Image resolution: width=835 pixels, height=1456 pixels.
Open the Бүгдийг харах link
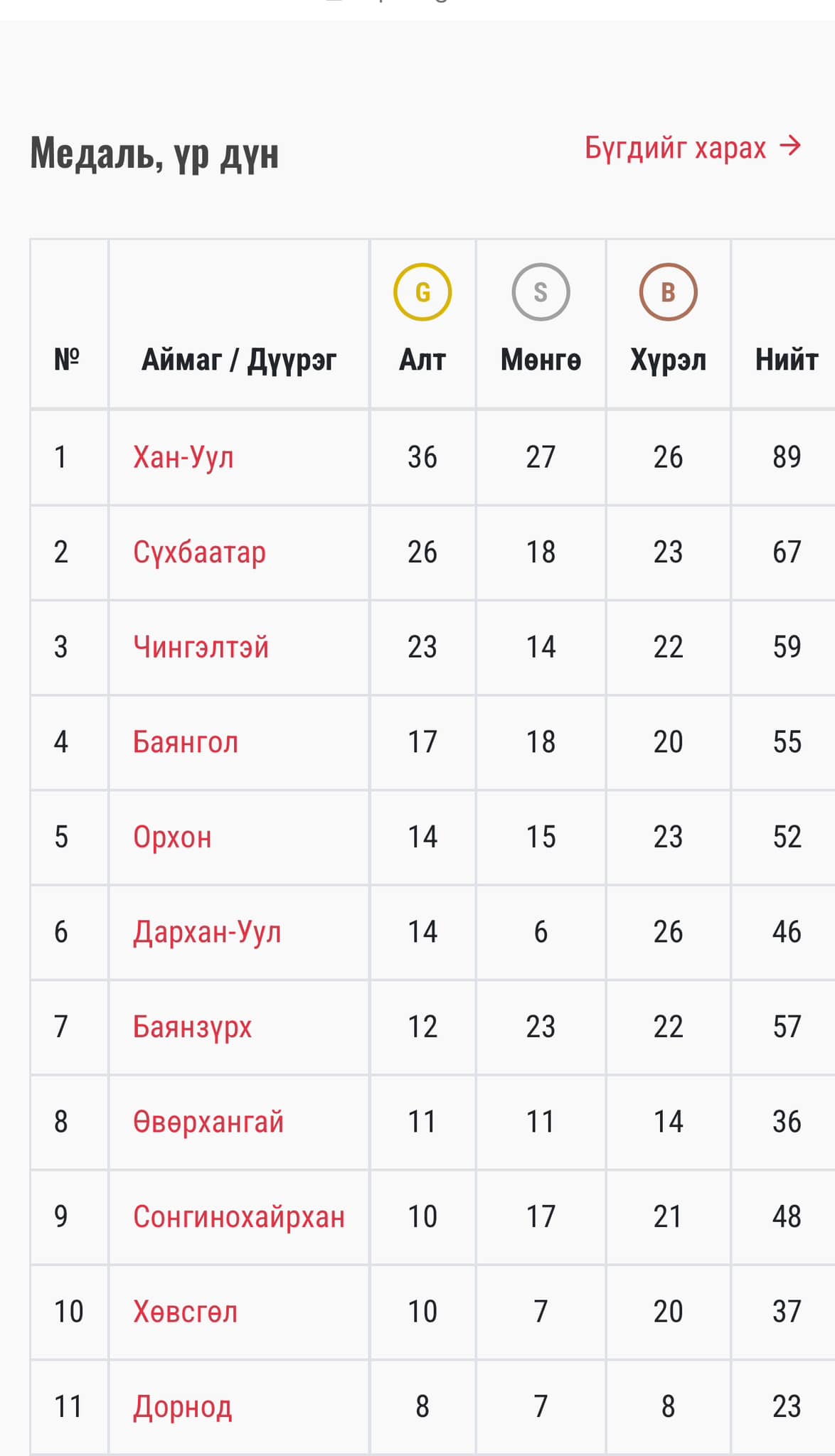(x=692, y=148)
